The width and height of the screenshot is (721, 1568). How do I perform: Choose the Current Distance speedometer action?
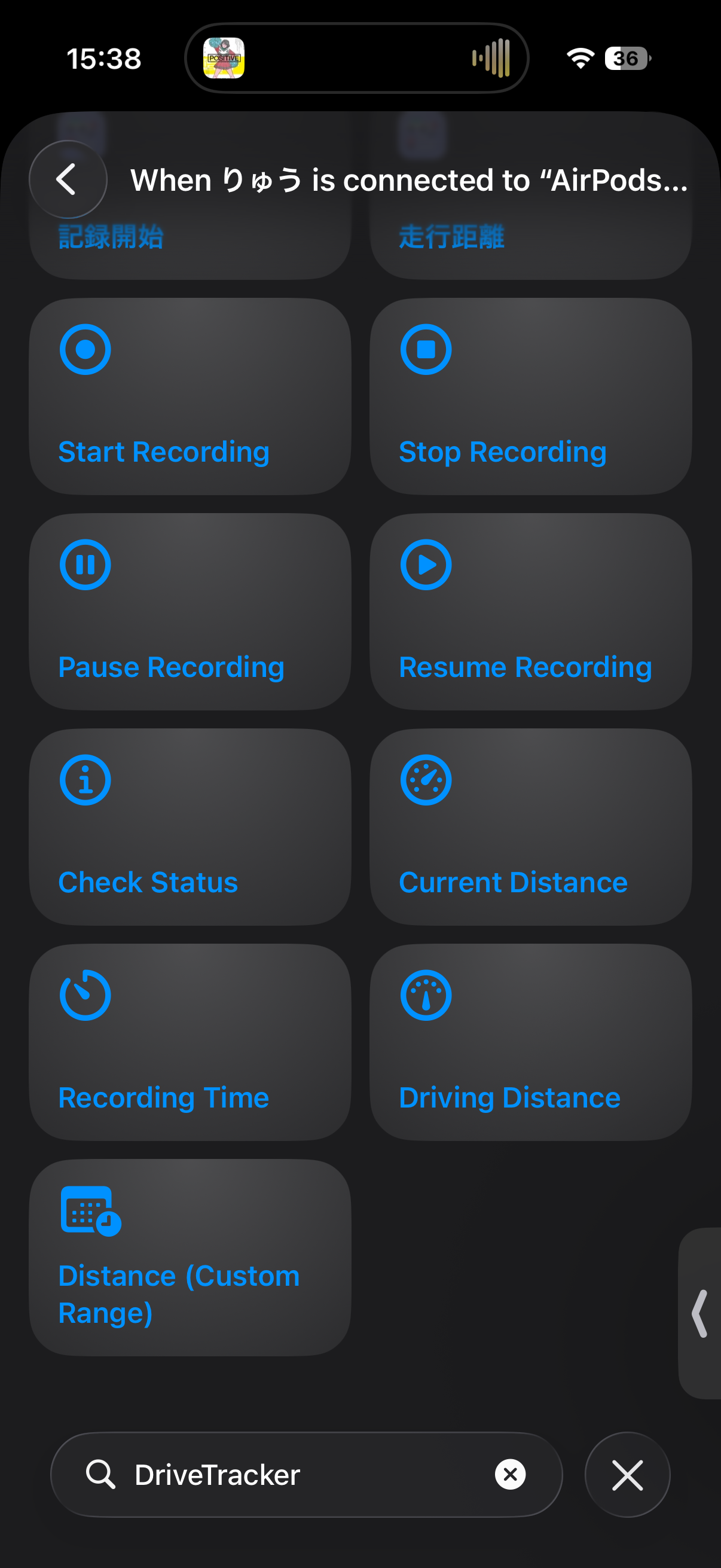pos(530,826)
